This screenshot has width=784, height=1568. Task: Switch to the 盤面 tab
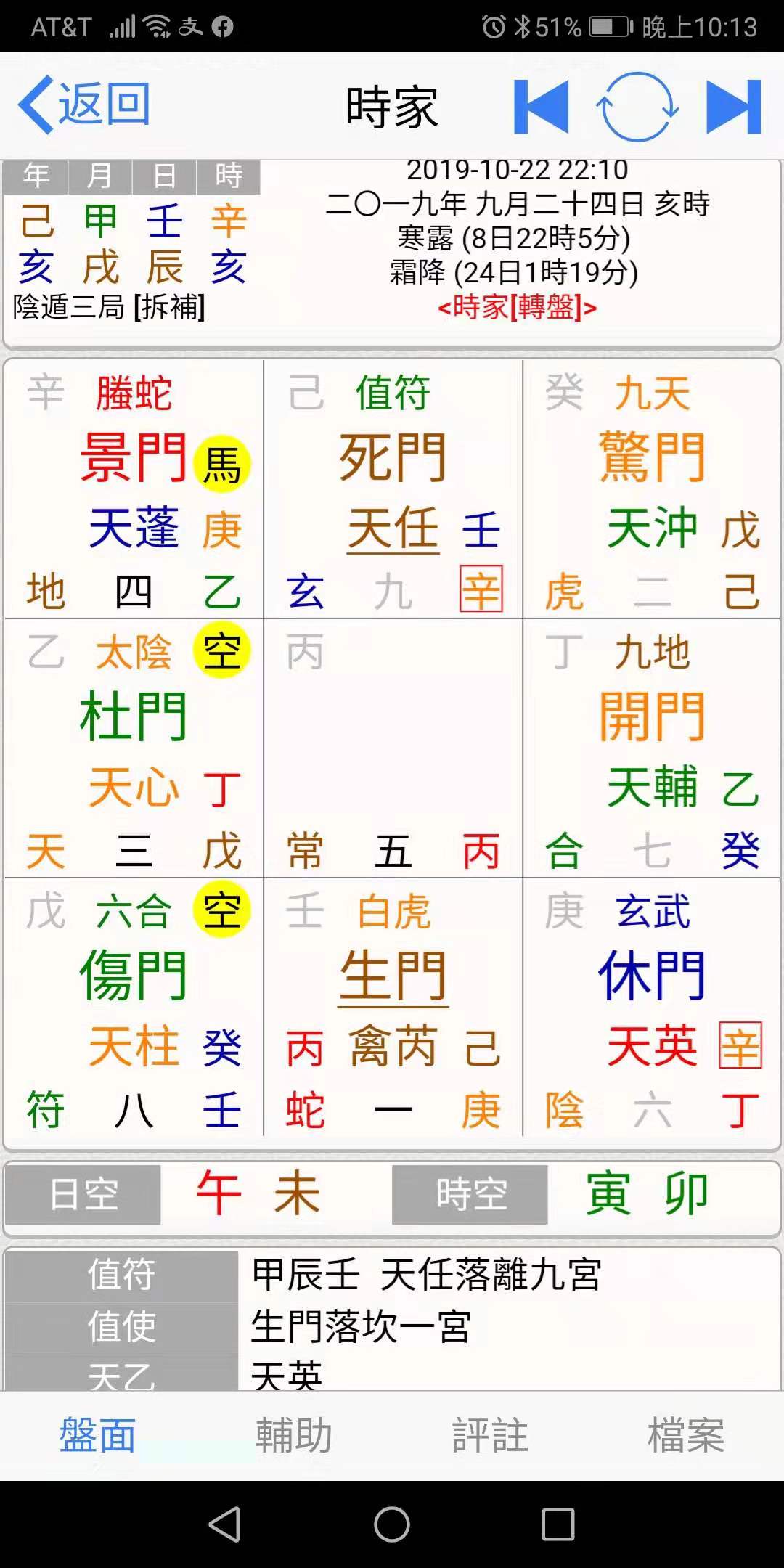tap(98, 1436)
